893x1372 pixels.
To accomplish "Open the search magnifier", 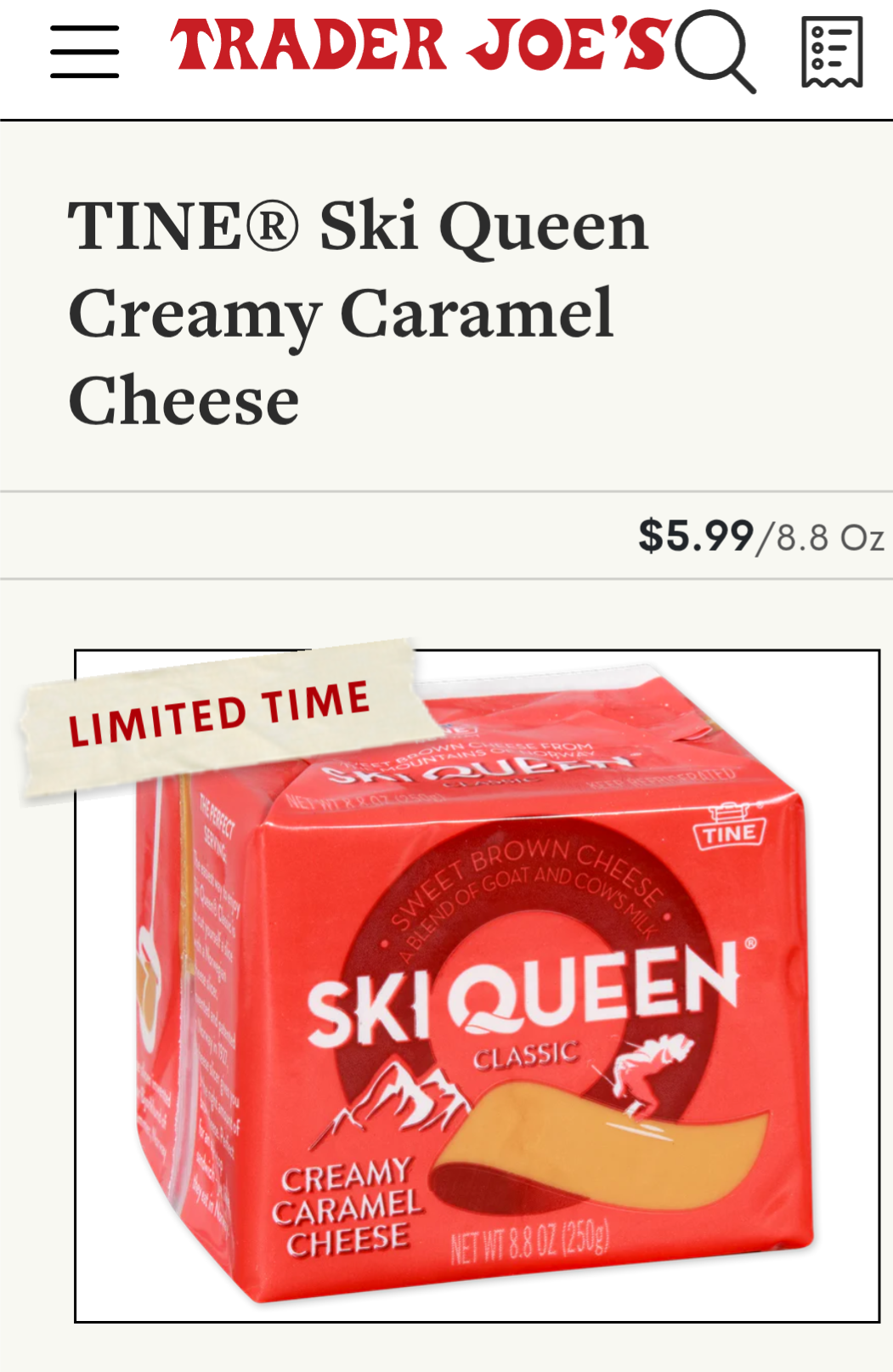I will pyautogui.click(x=715, y=50).
